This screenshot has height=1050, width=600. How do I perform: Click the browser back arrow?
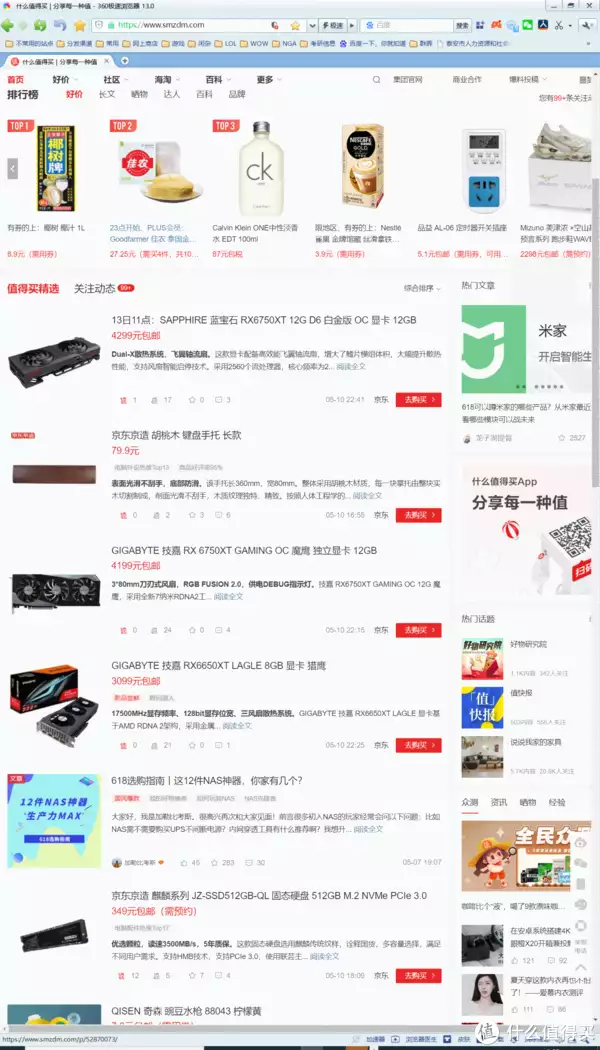(7, 25)
